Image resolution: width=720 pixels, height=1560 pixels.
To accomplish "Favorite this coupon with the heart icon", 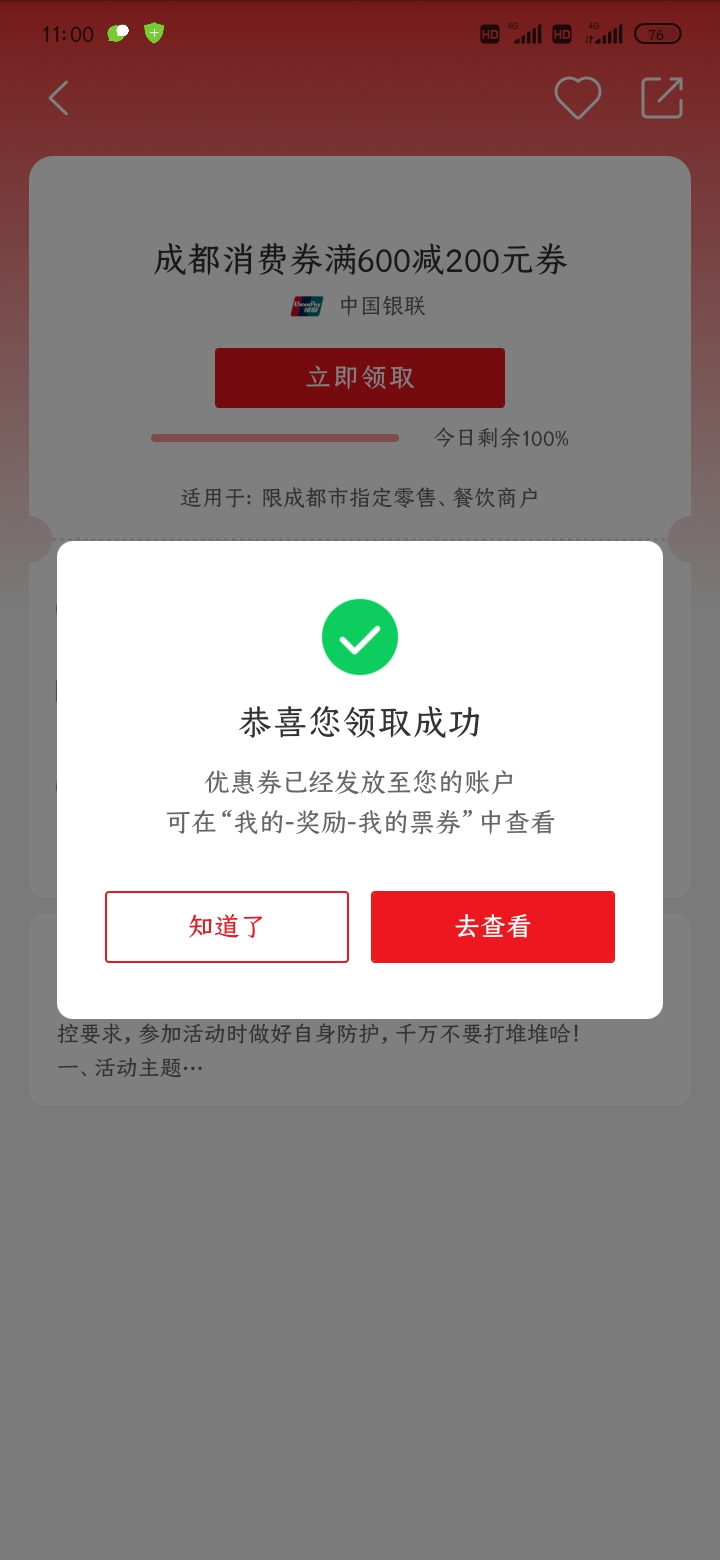I will (578, 98).
